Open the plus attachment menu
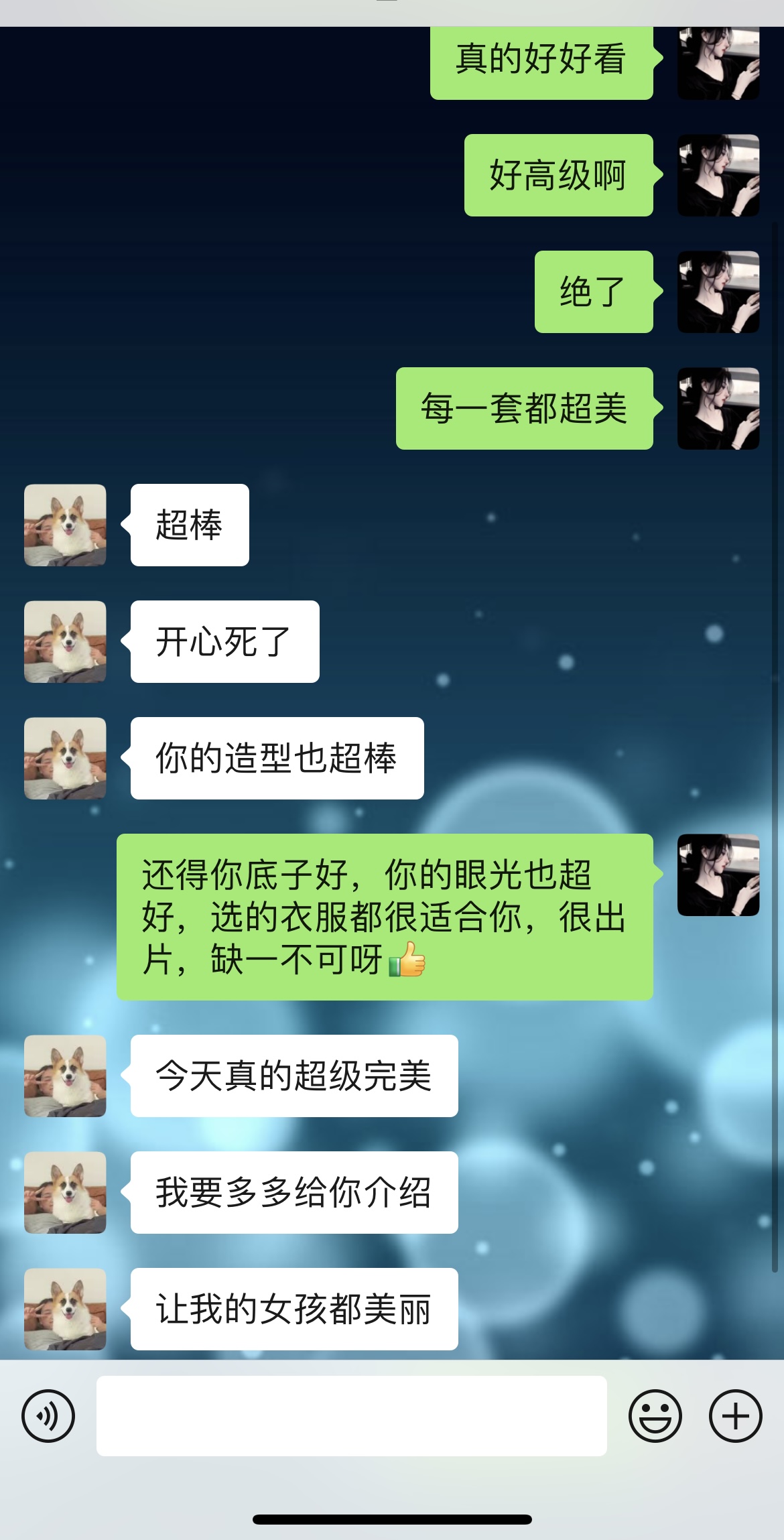784x1540 pixels. click(x=735, y=1416)
